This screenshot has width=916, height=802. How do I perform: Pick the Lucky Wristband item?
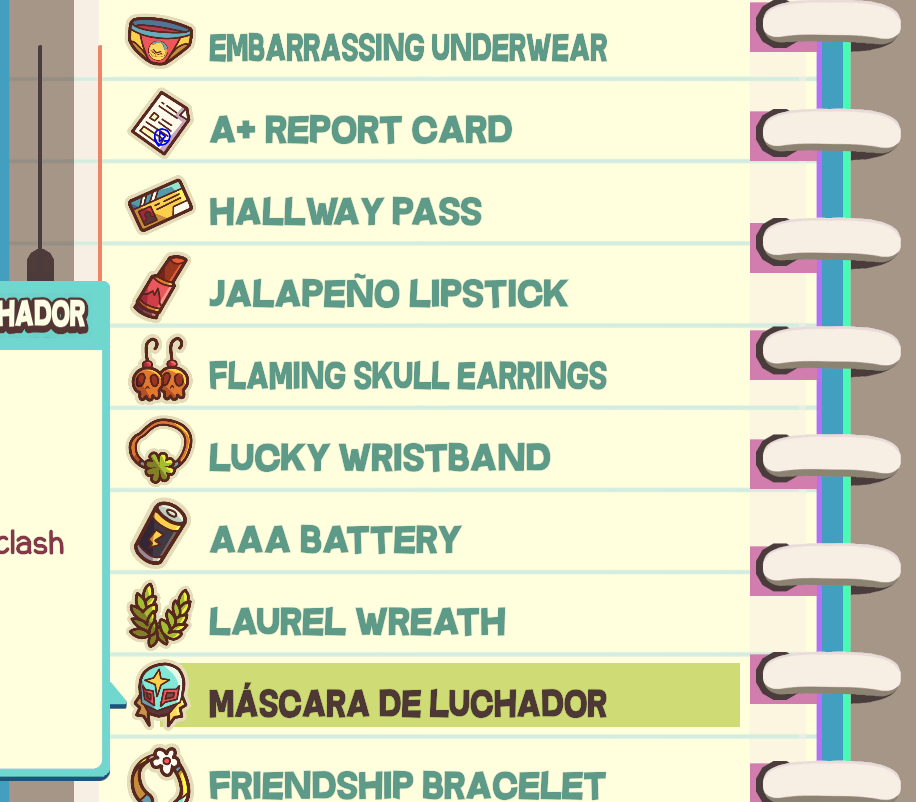coord(379,458)
